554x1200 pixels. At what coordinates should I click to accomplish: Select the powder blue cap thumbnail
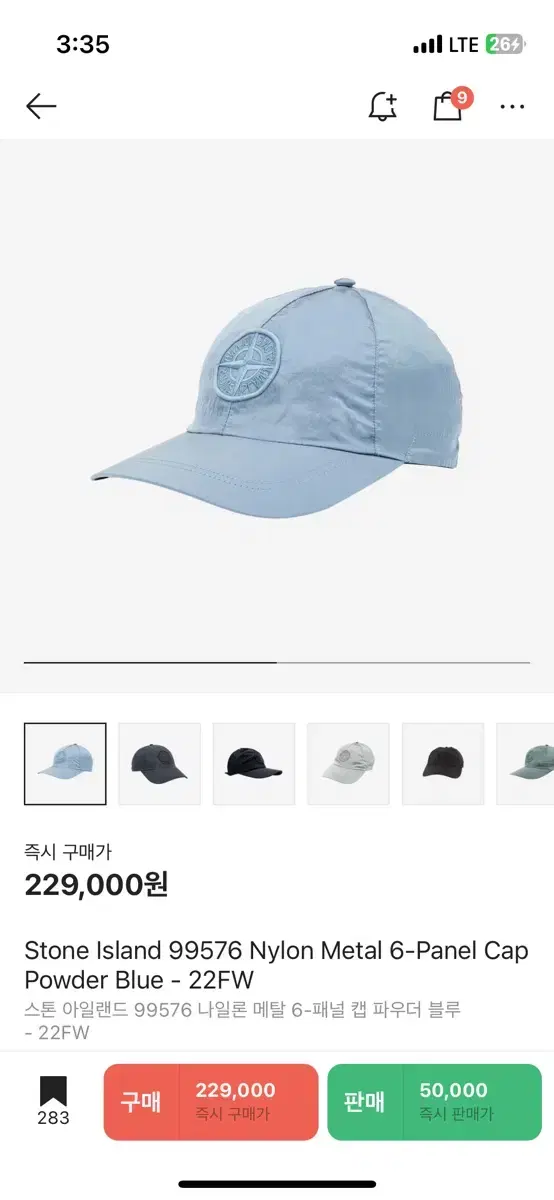(x=65, y=764)
